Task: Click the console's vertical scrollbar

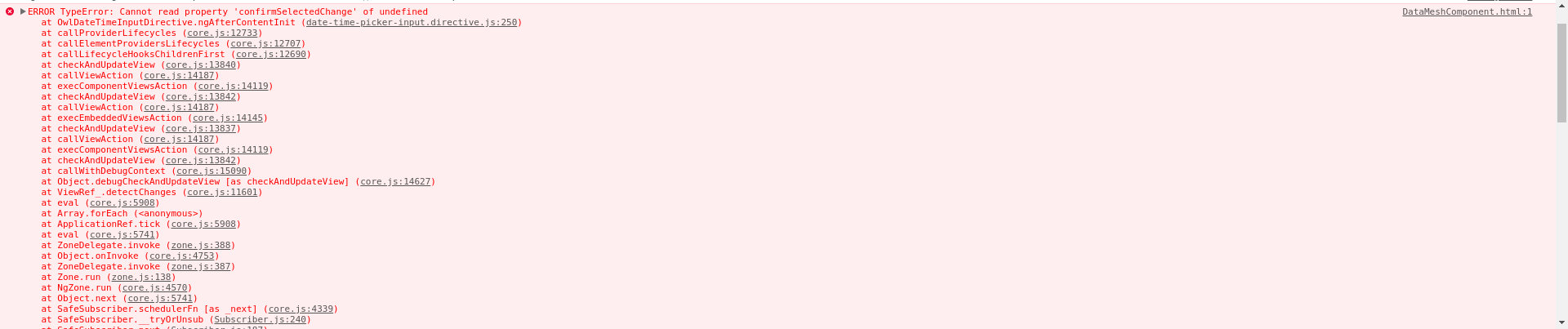Action: click(1561, 73)
